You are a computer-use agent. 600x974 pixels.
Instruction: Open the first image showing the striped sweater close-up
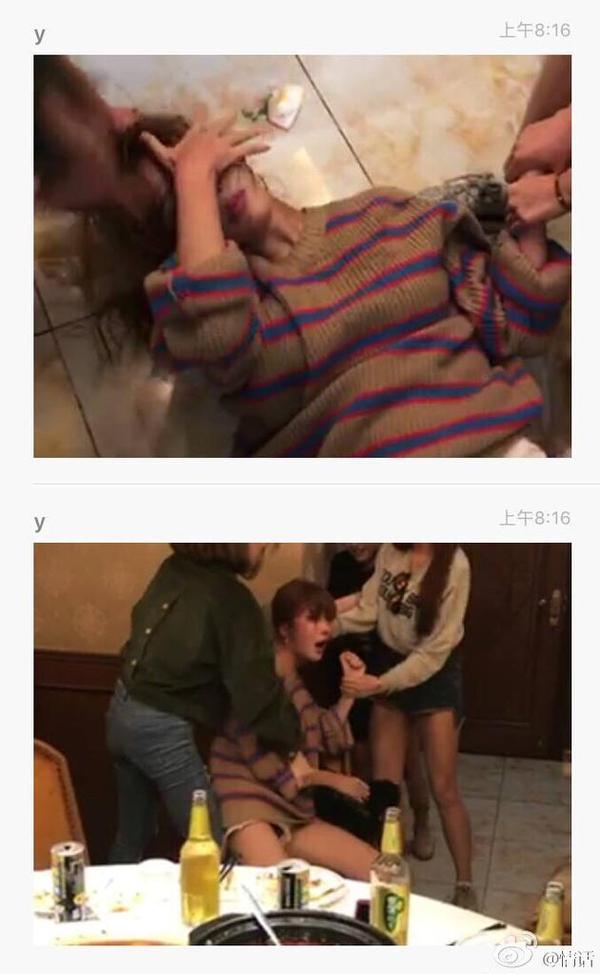pos(302,256)
